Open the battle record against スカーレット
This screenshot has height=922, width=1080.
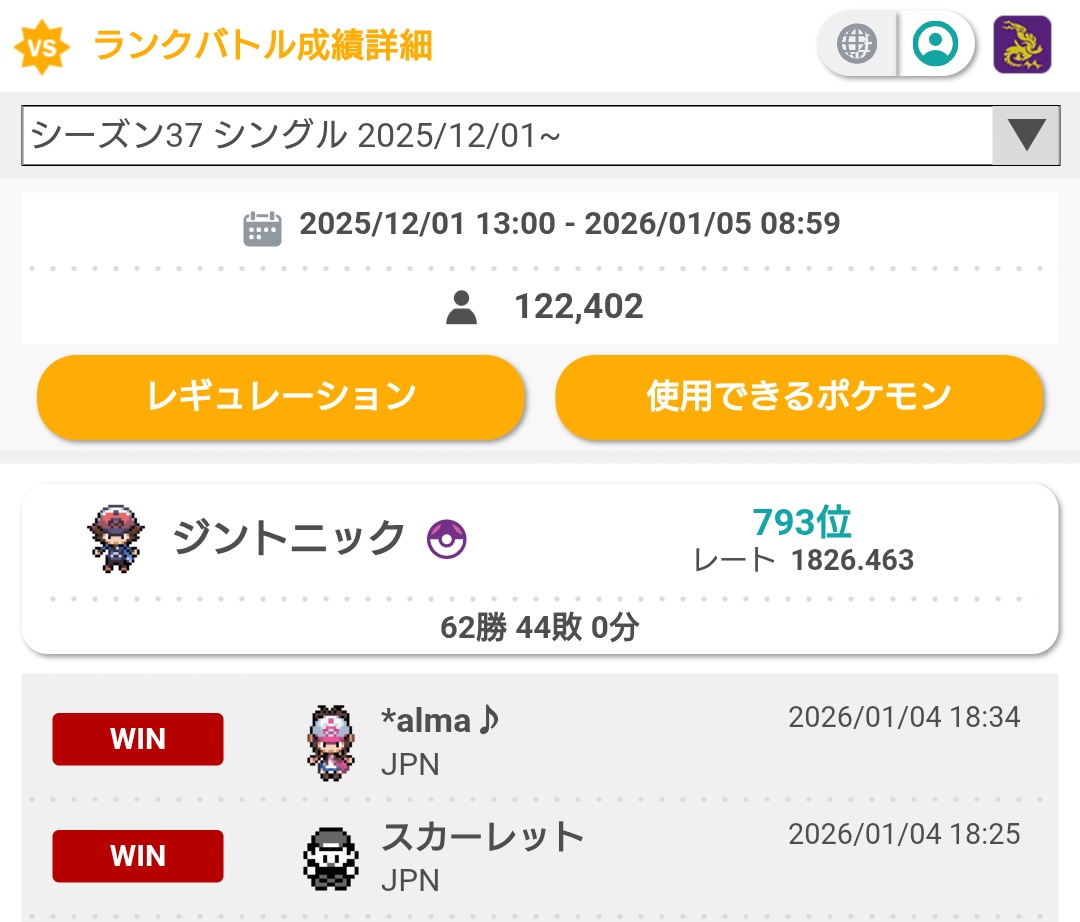[540, 857]
